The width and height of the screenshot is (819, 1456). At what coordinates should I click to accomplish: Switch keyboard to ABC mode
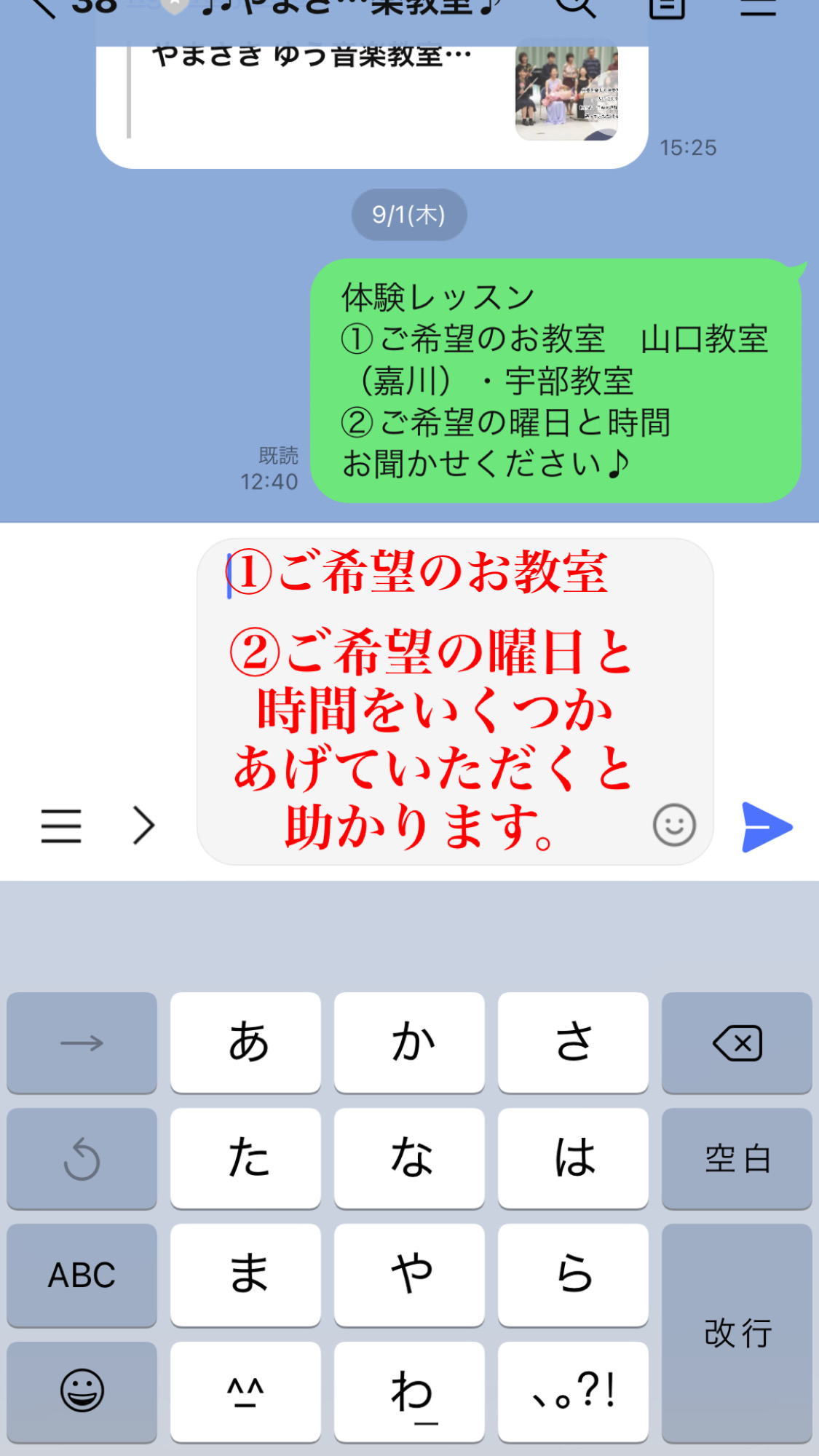[82, 1275]
